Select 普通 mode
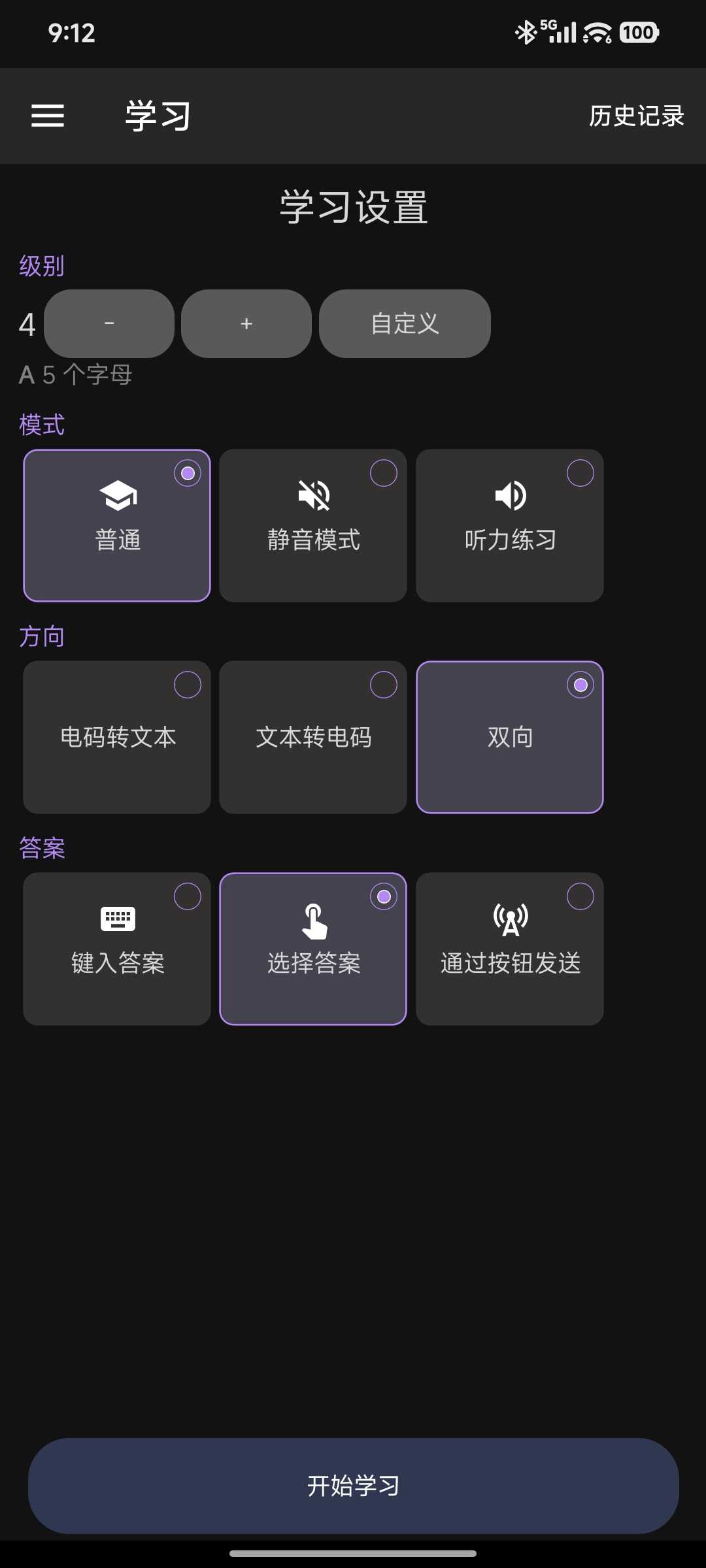Viewport: 706px width, 1568px height. pos(117,525)
